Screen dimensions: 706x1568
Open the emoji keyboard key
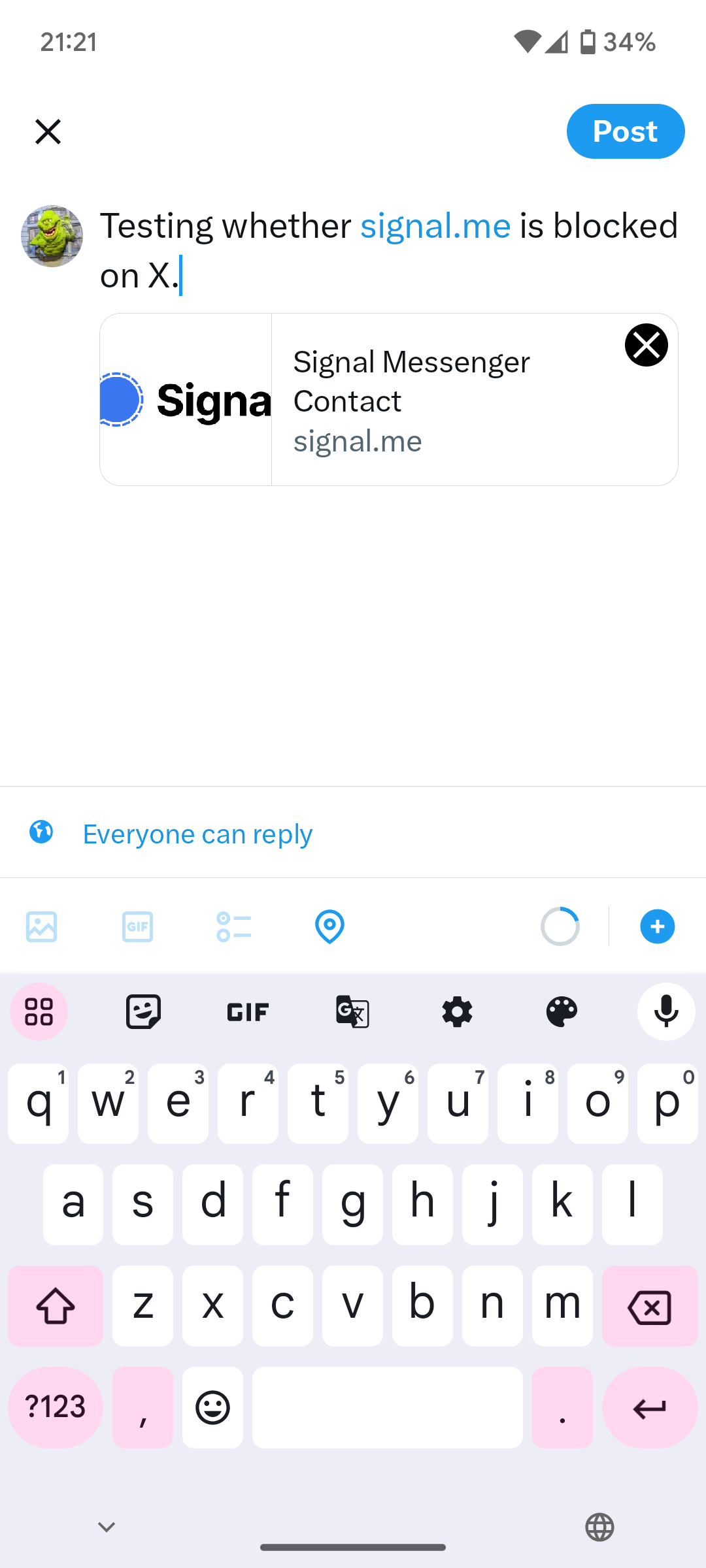tap(212, 1408)
